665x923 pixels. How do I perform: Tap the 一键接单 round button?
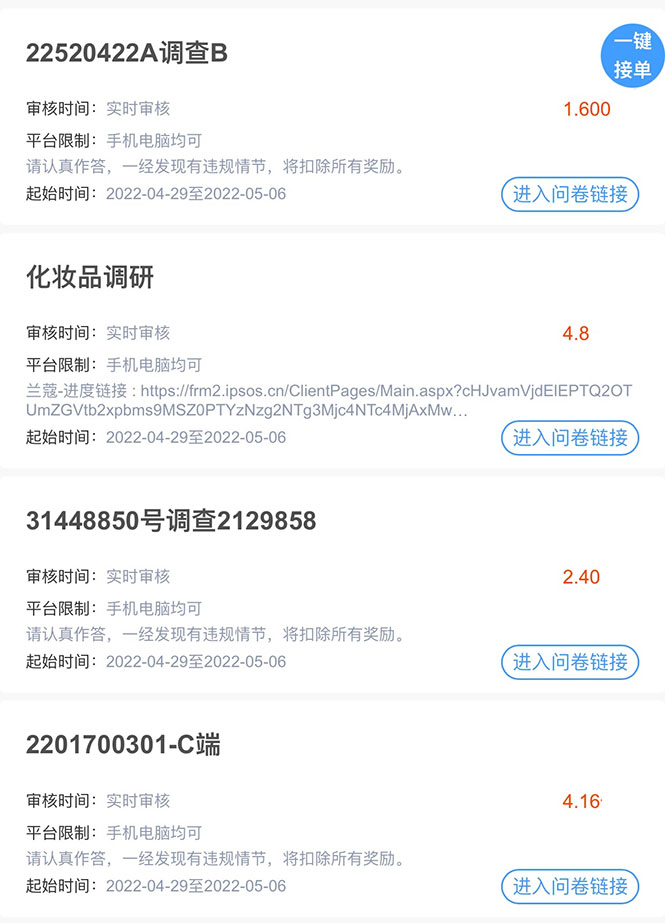[632, 56]
